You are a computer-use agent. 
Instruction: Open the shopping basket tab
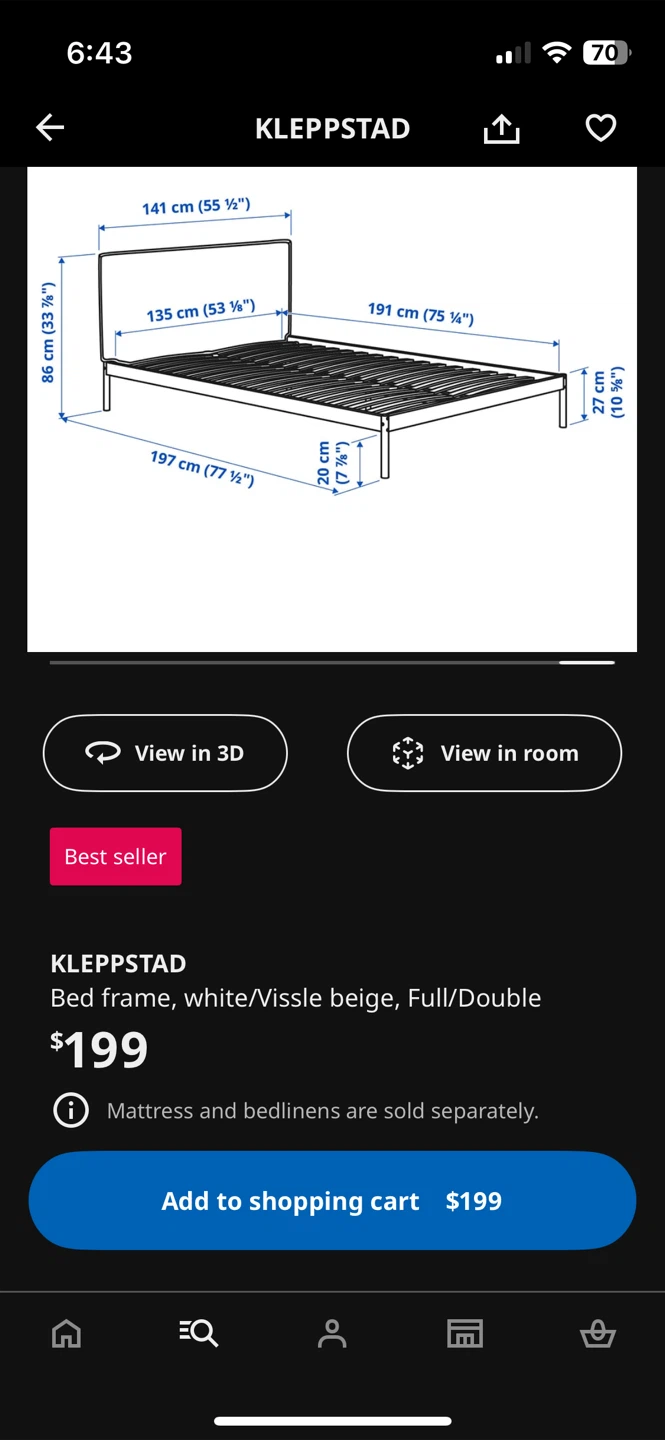(598, 1334)
